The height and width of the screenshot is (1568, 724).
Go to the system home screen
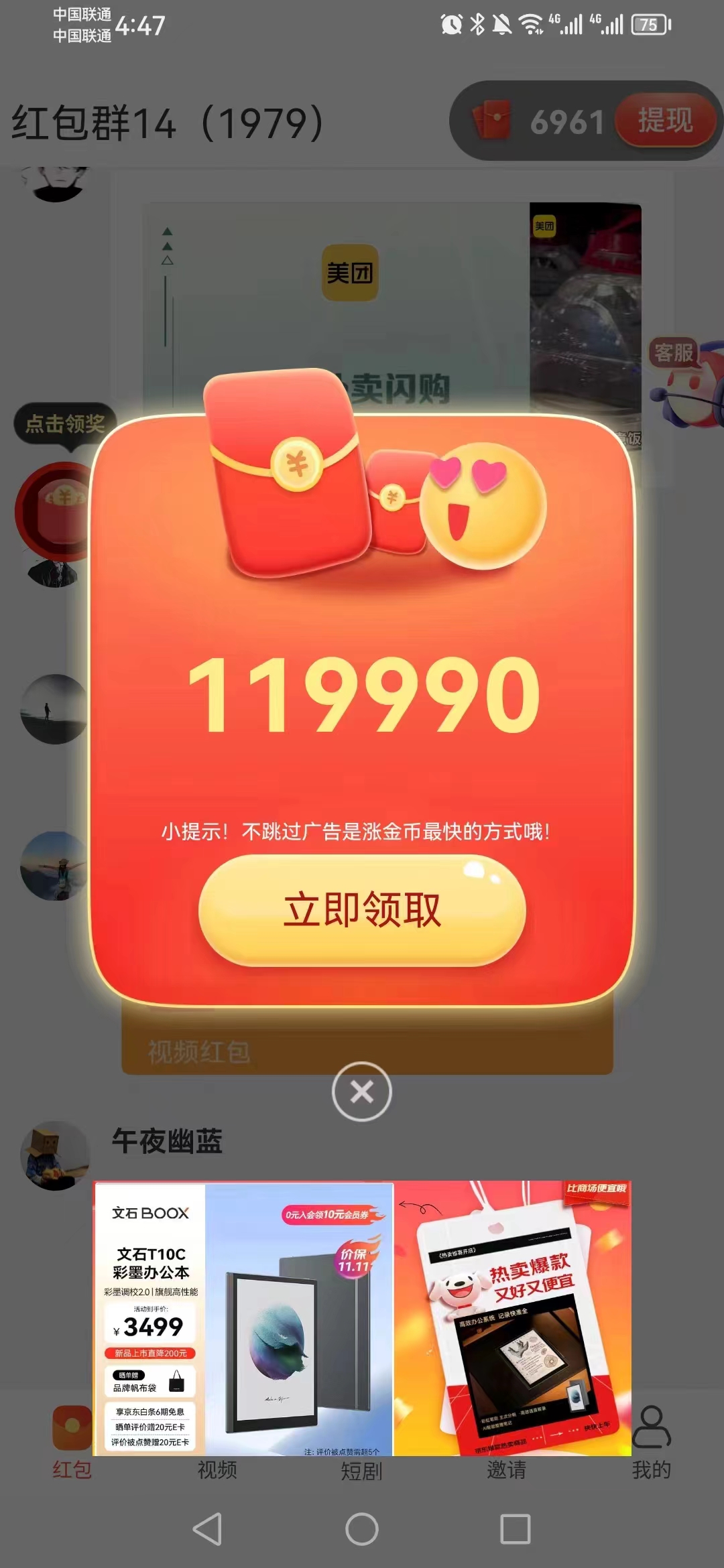point(362,1529)
